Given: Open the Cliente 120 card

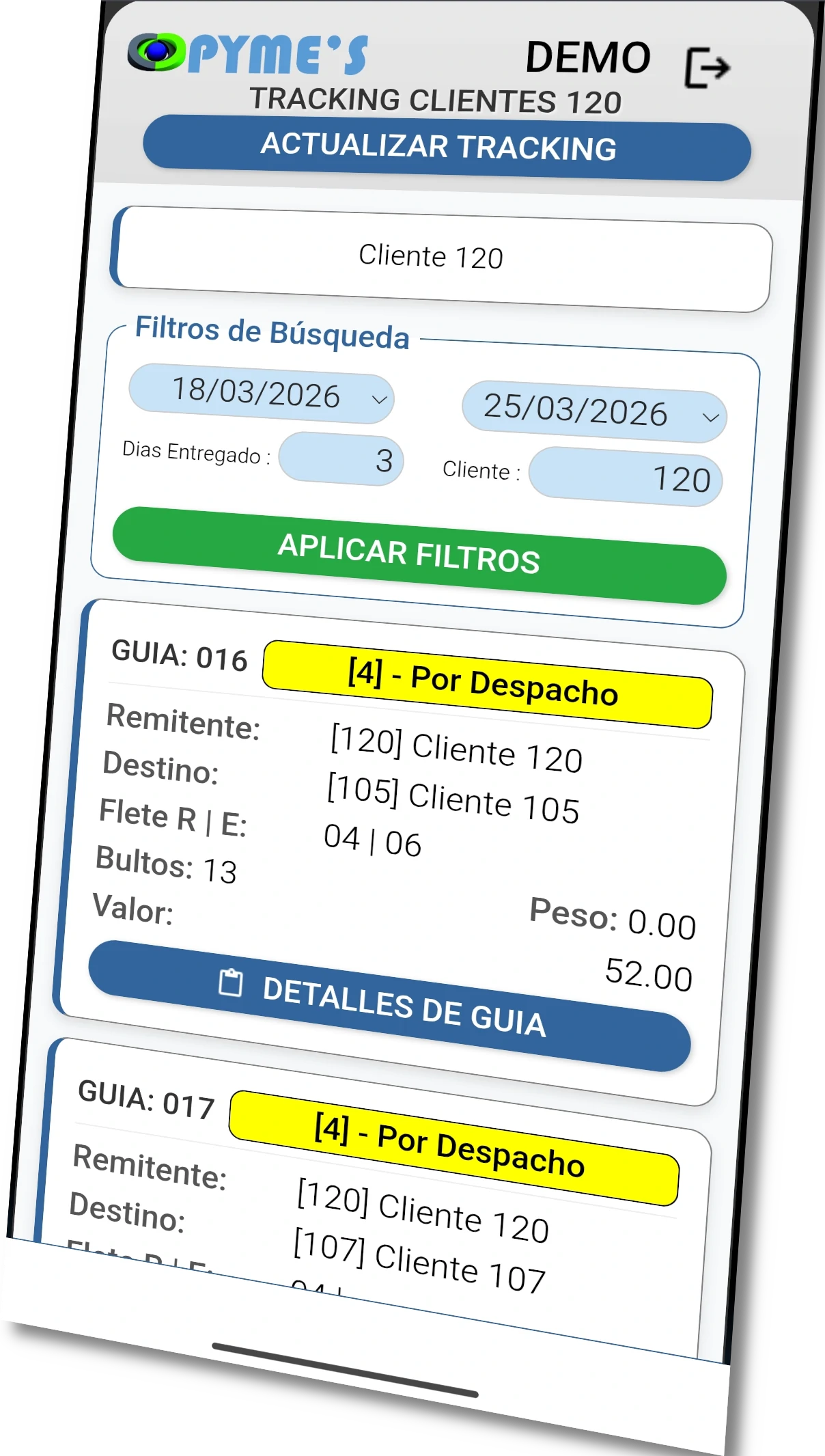Looking at the screenshot, I should pos(441,259).
